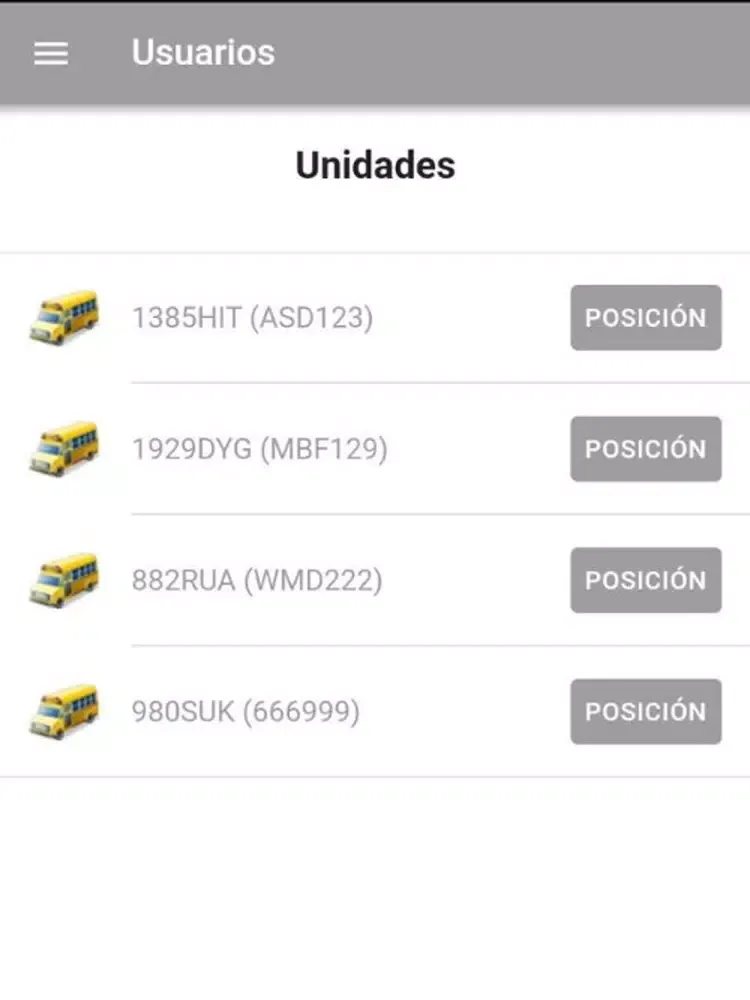Screen dimensions: 750x1000
Task: Open the 882RUA (WMD222) unit row
Action: tap(257, 580)
